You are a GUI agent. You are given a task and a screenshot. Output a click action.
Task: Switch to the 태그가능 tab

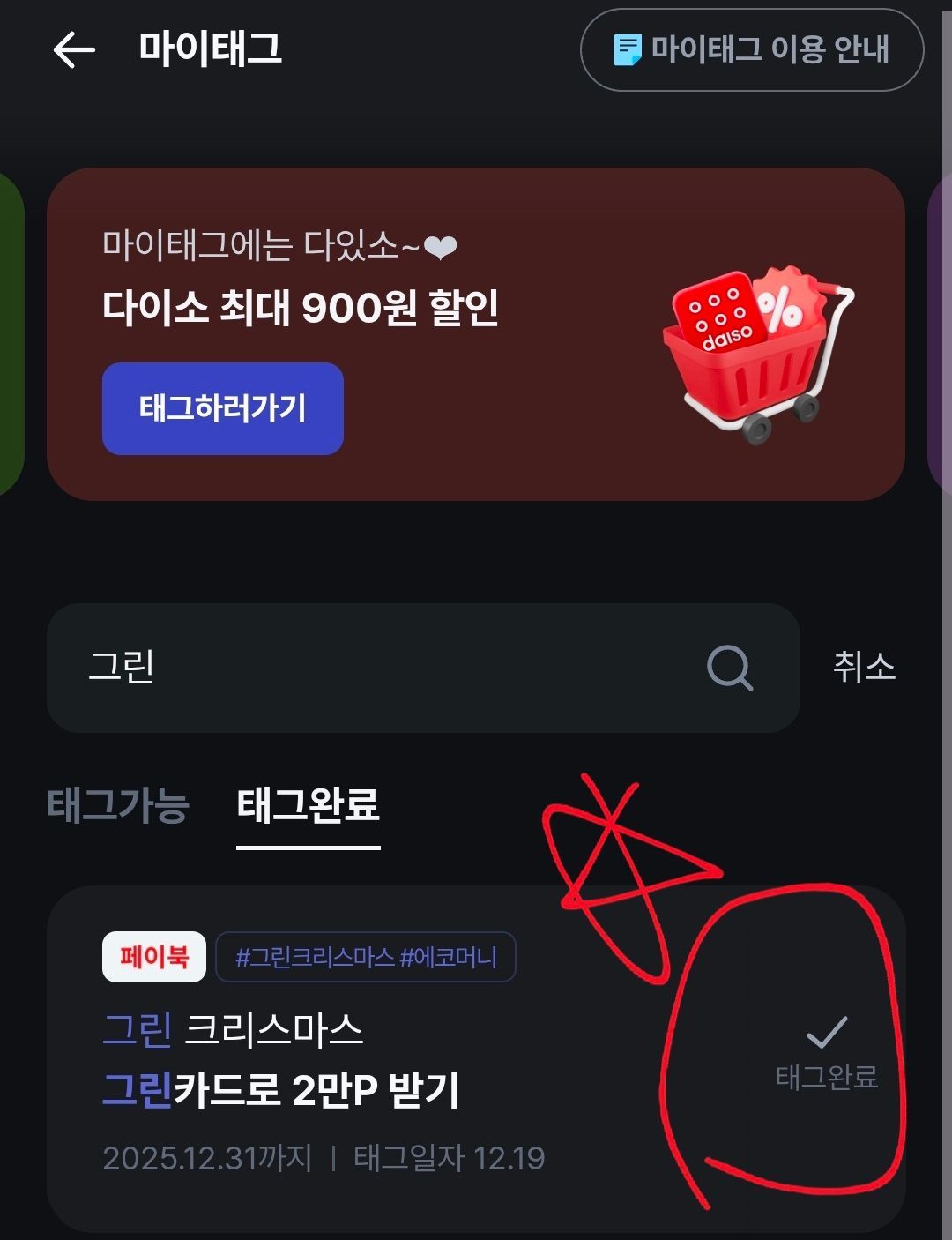pyautogui.click(x=118, y=805)
